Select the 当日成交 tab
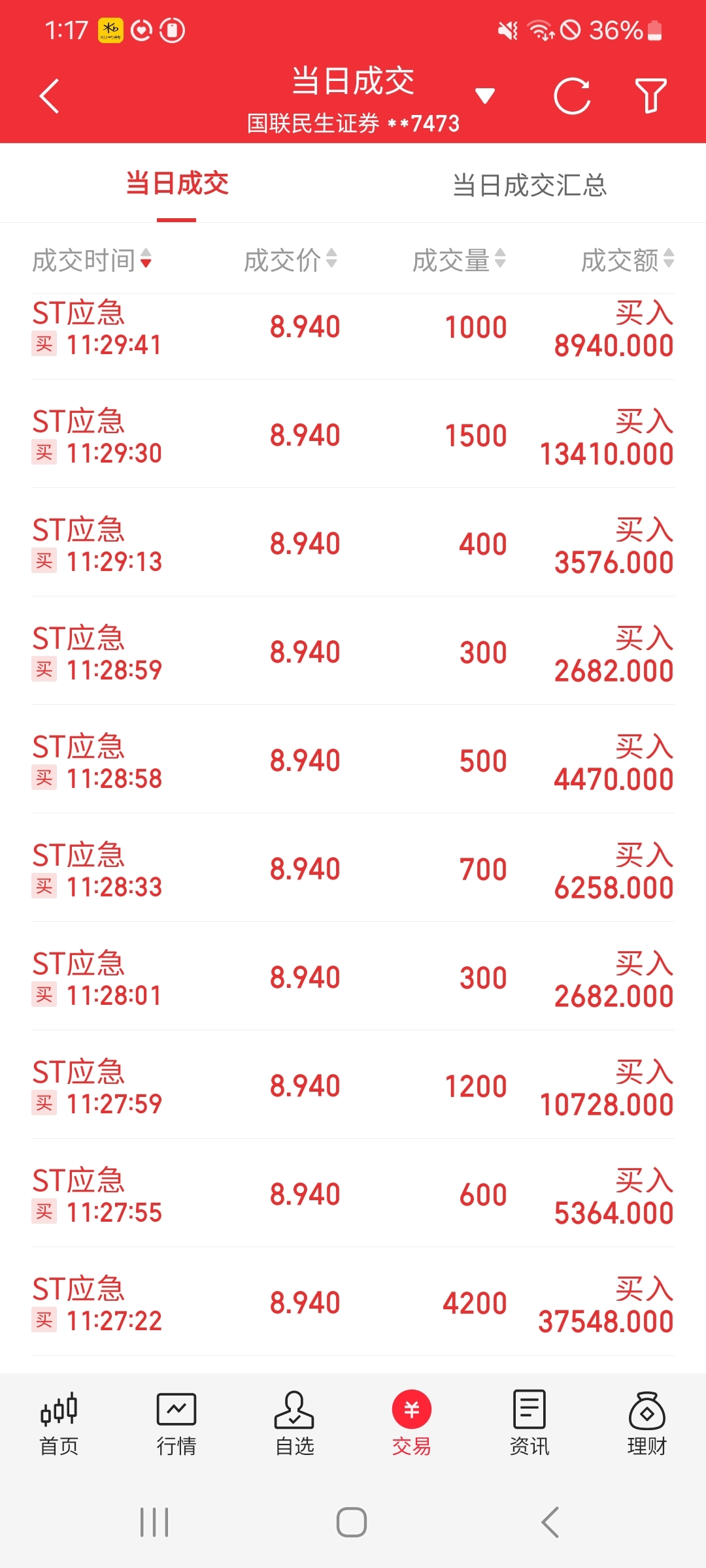706x1568 pixels. point(176,184)
